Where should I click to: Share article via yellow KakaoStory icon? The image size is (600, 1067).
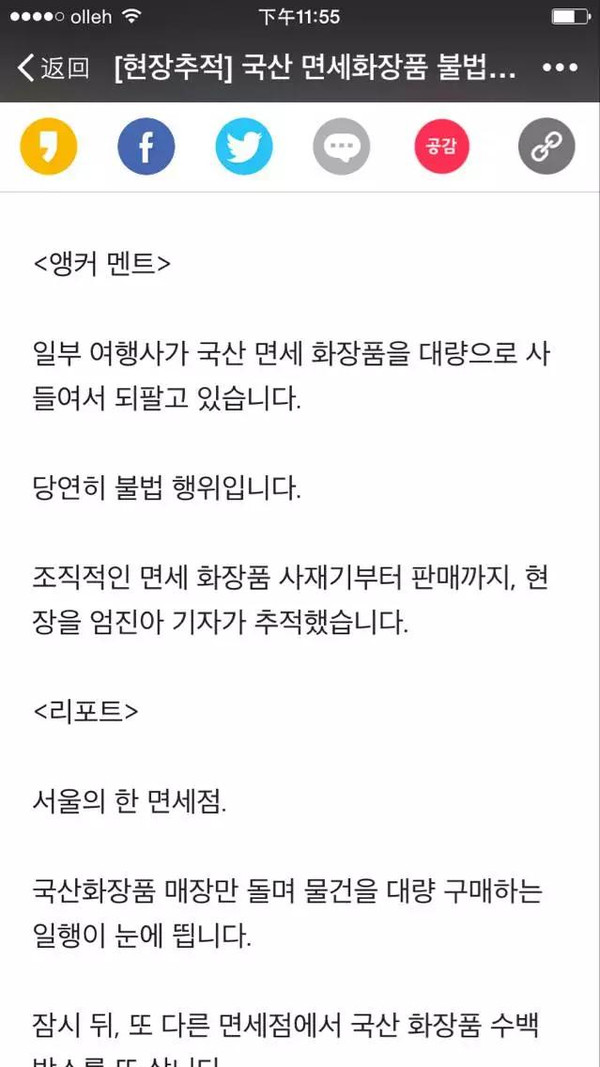tap(48, 146)
